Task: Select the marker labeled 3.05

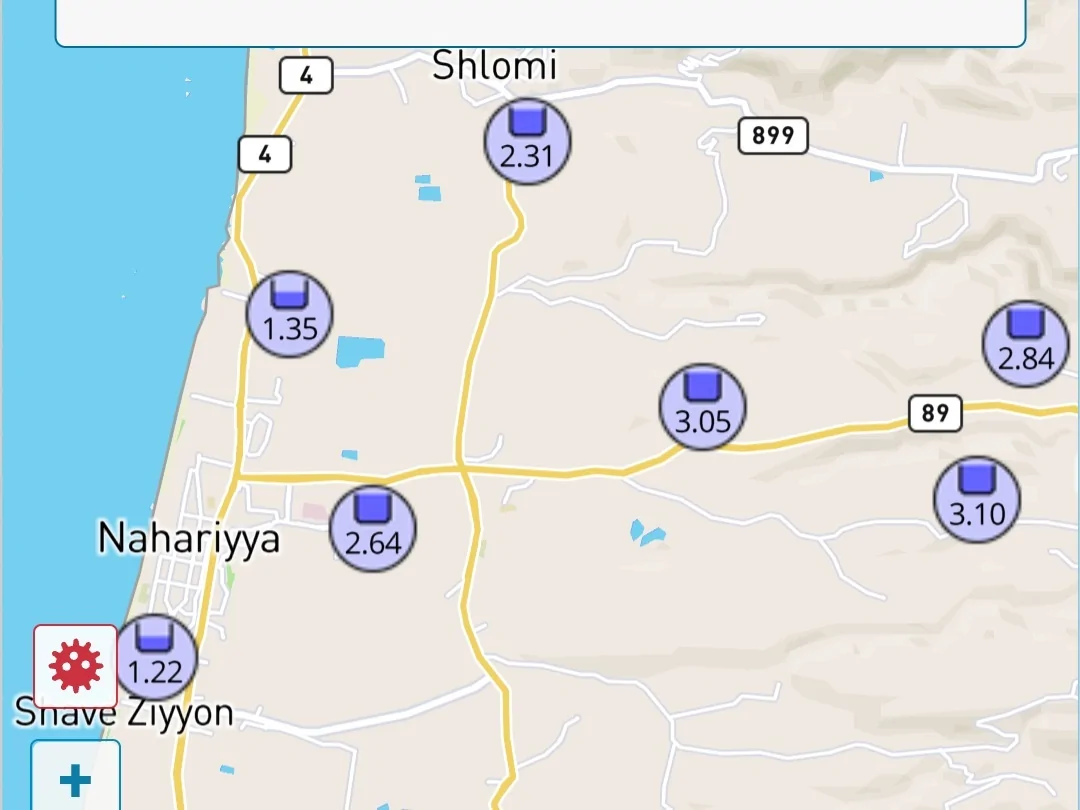Action: [x=703, y=407]
